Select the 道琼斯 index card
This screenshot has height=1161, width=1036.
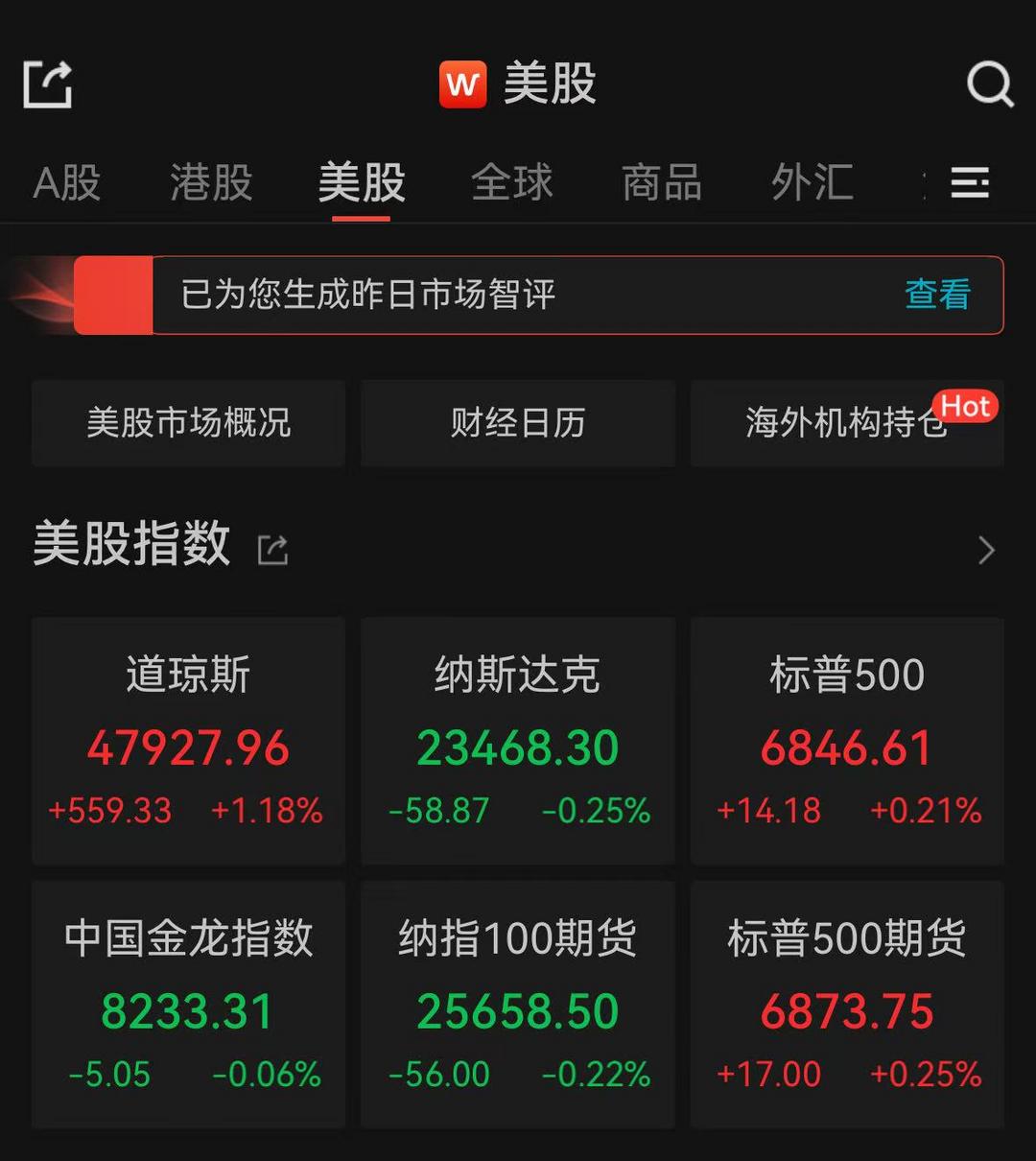[188, 742]
